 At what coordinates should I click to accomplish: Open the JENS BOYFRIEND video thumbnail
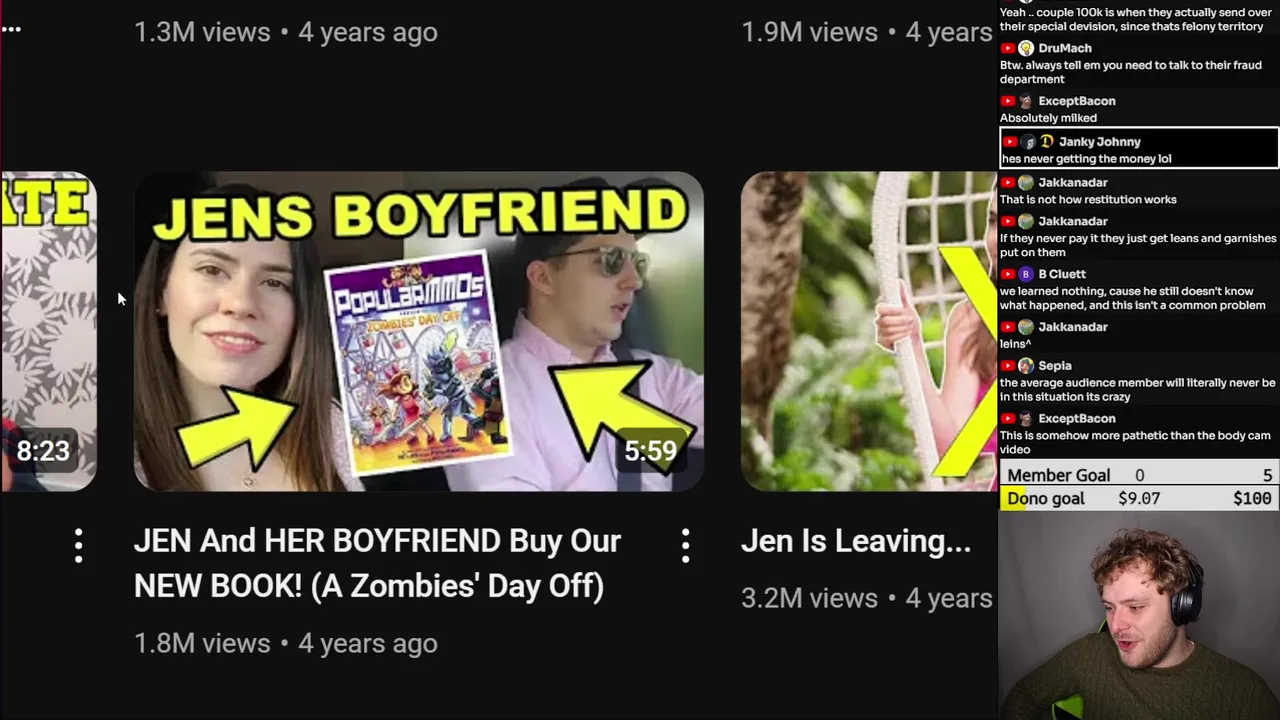(x=418, y=331)
